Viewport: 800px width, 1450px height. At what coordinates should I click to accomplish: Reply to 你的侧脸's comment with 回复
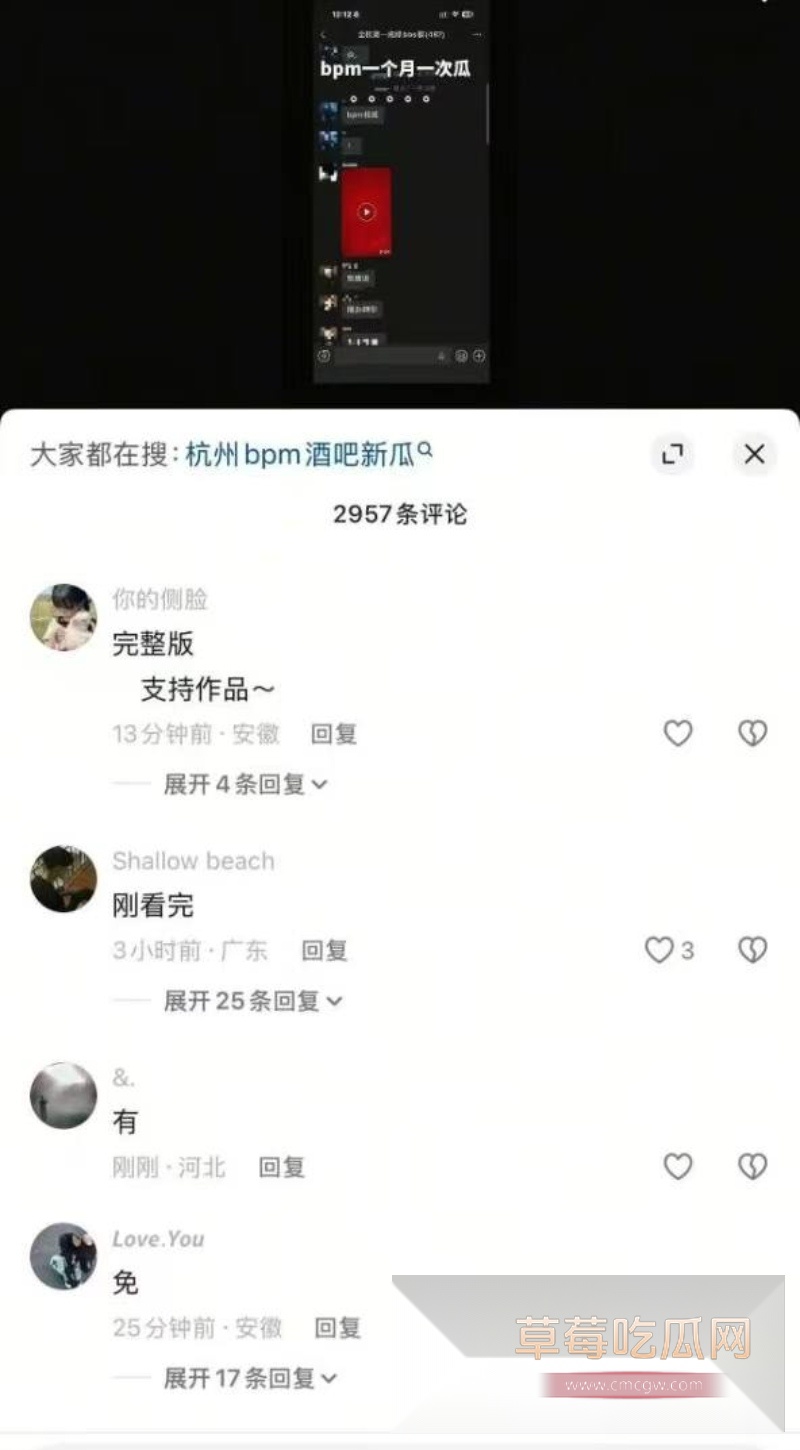(333, 733)
